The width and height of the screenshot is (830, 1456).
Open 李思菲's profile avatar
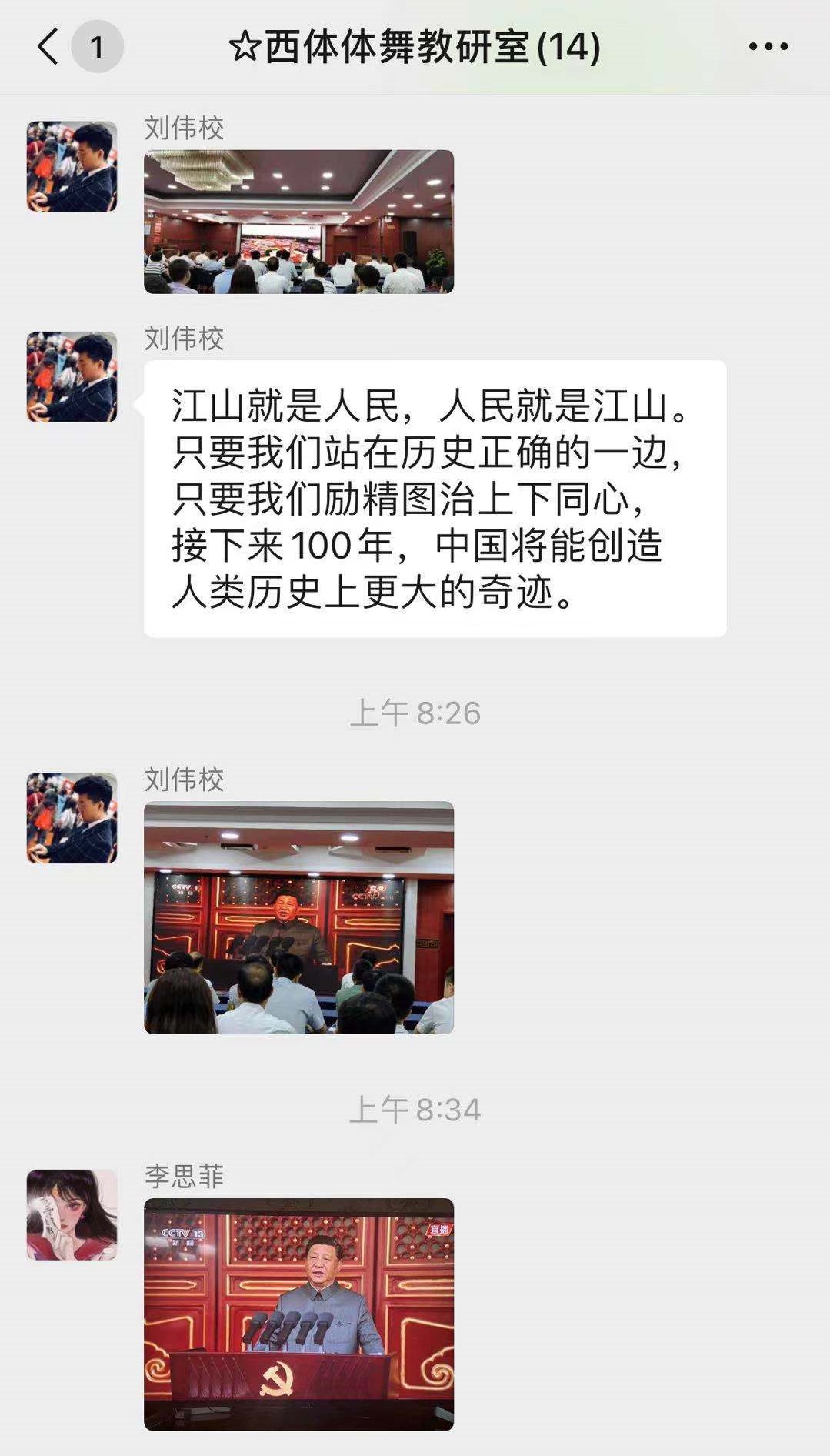click(72, 1214)
